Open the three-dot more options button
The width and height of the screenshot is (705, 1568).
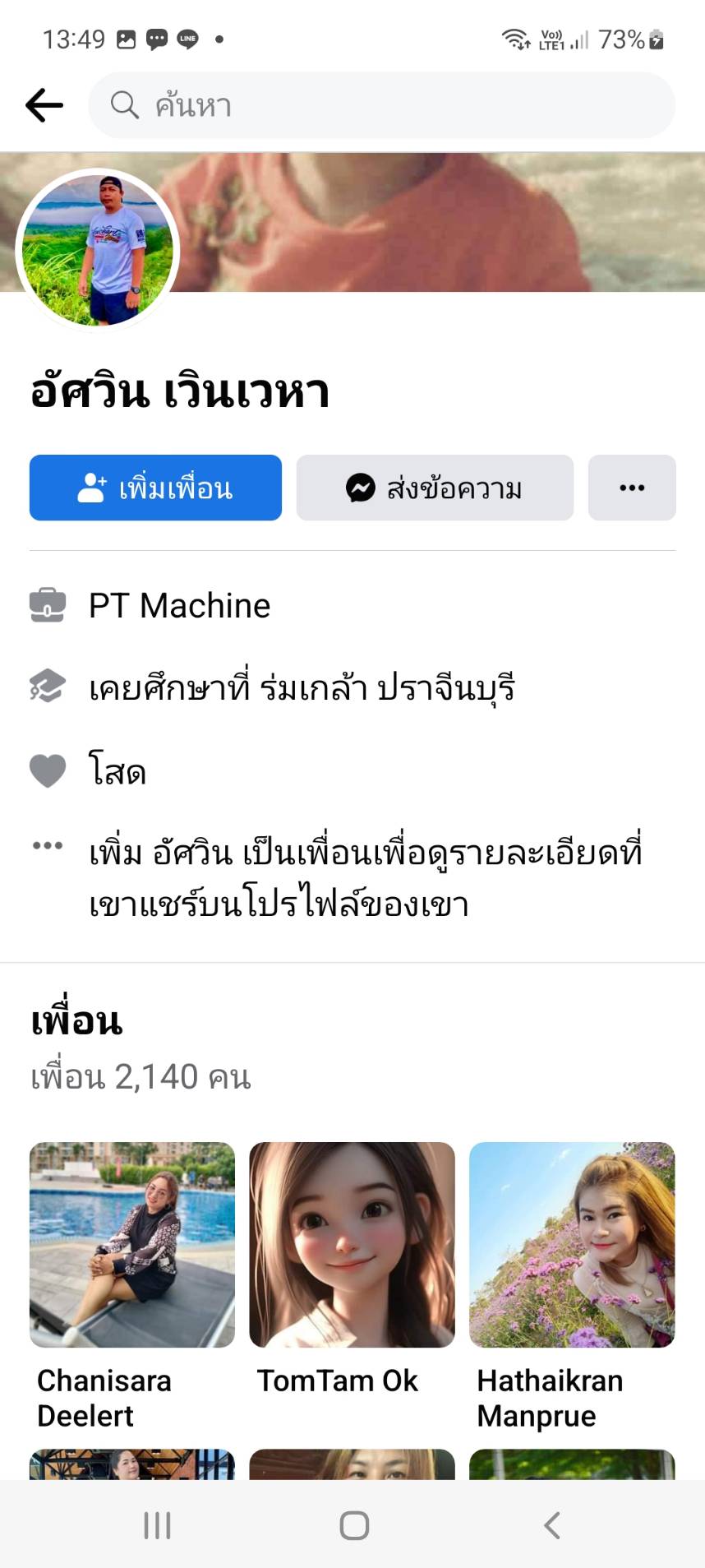pos(631,488)
